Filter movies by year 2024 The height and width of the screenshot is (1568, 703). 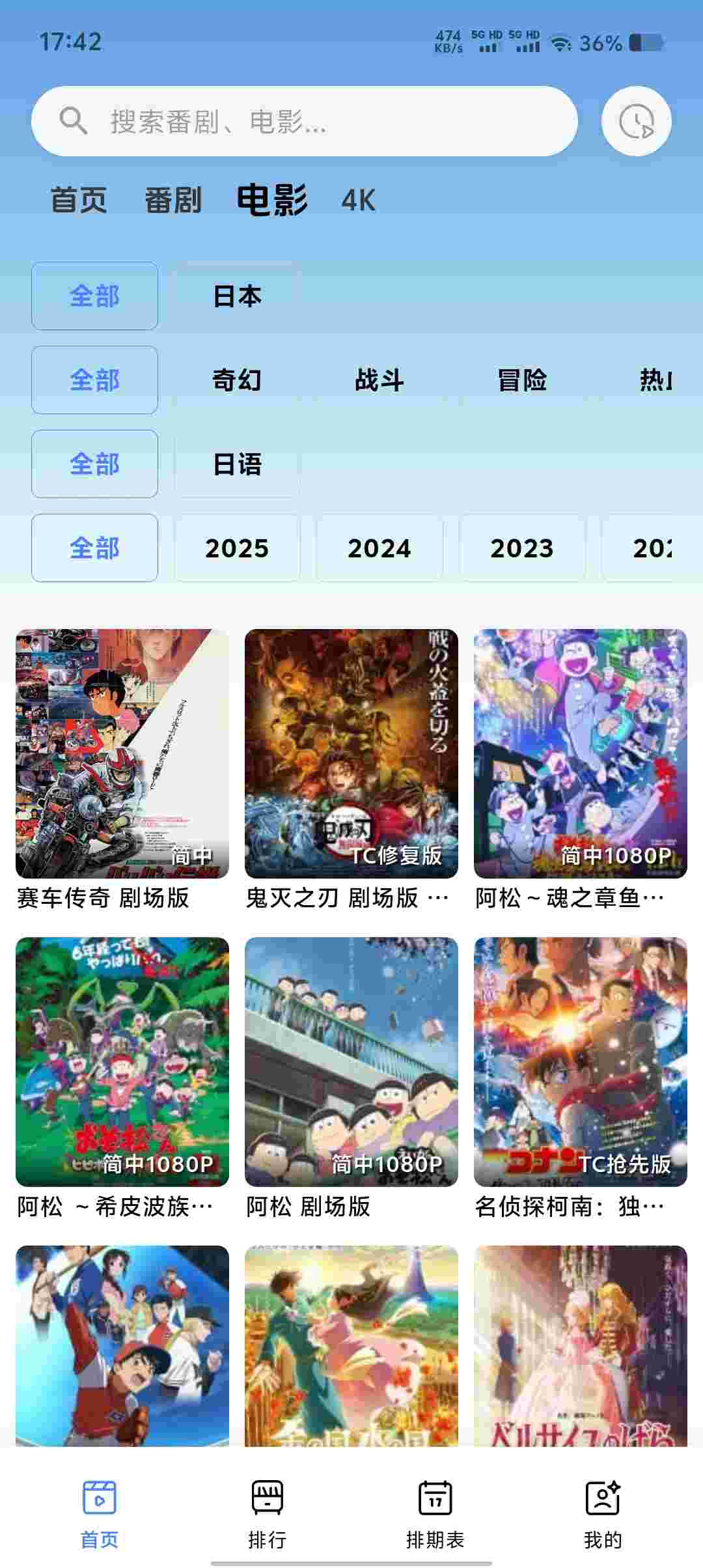point(379,548)
